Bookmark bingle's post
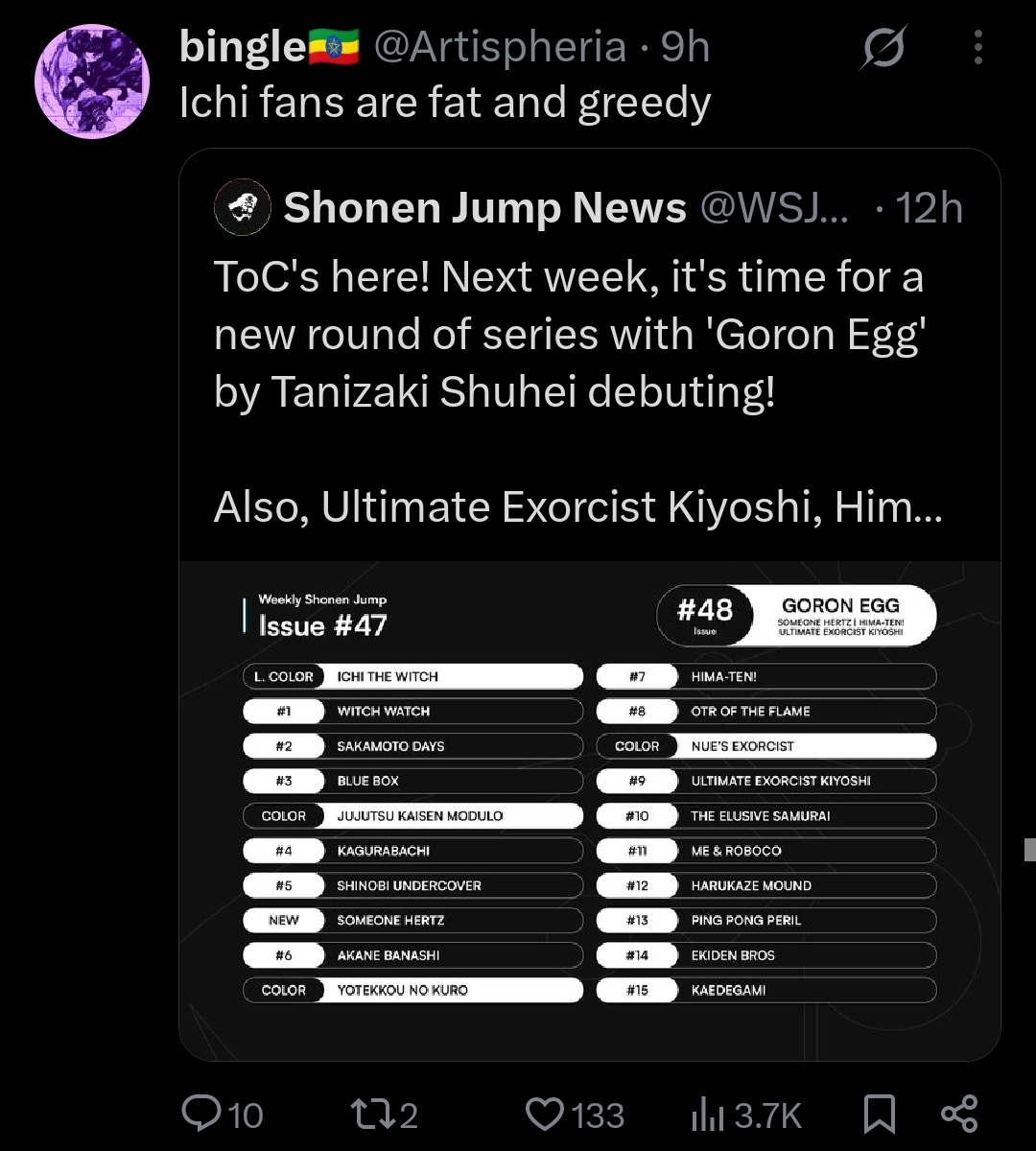This screenshot has width=1036, height=1151. [x=879, y=1115]
